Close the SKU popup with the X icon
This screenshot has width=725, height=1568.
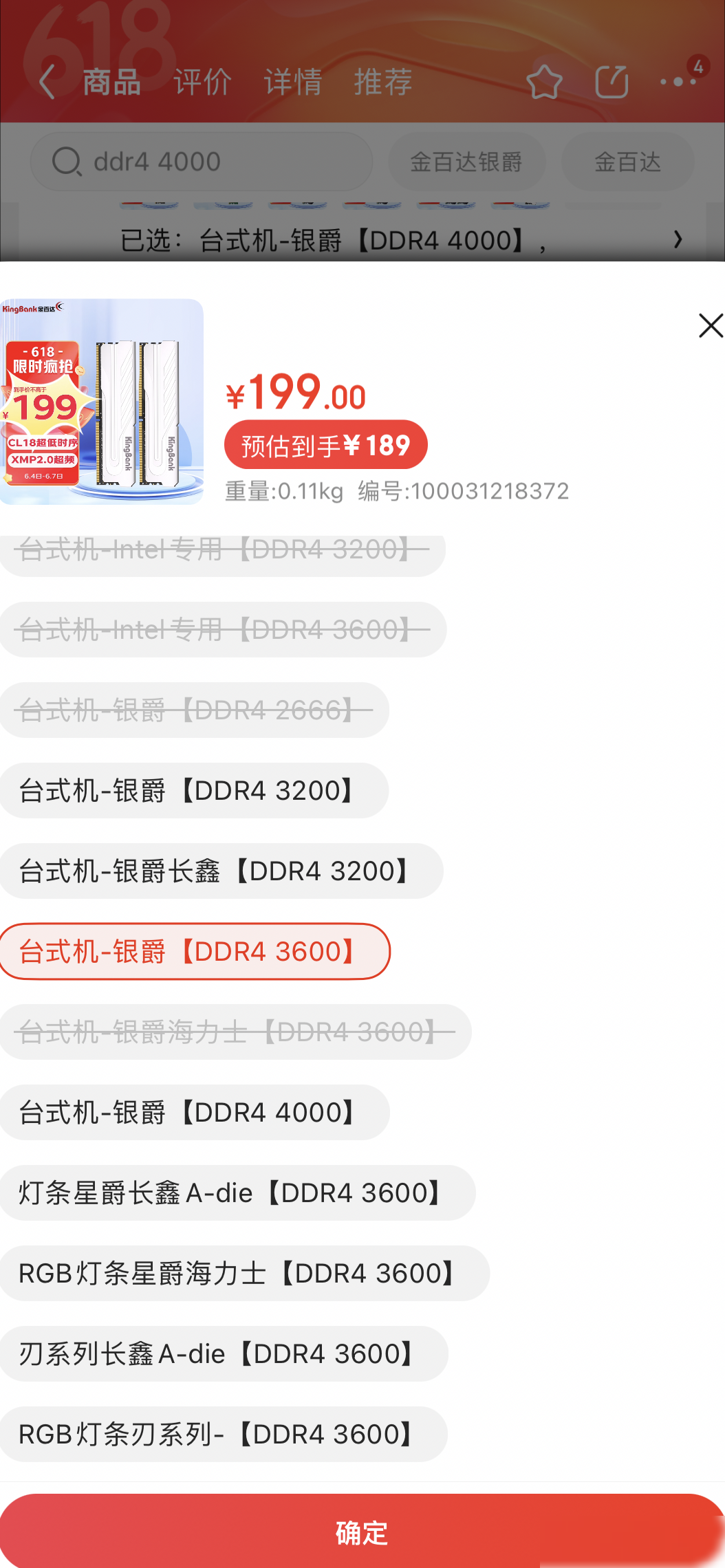point(710,327)
